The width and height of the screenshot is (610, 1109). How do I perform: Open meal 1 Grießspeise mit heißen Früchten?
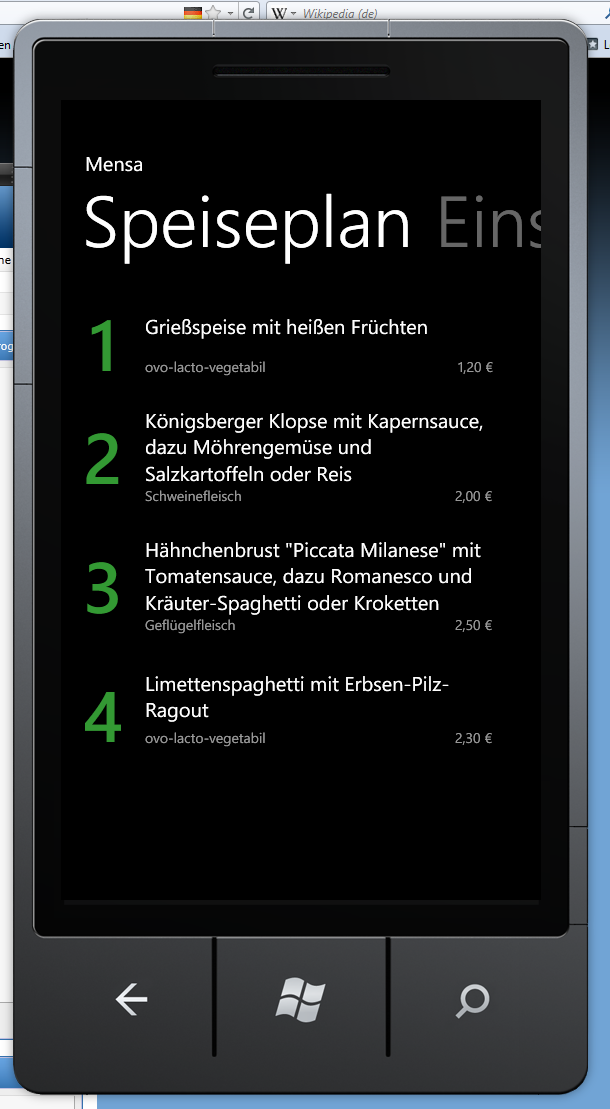point(286,328)
